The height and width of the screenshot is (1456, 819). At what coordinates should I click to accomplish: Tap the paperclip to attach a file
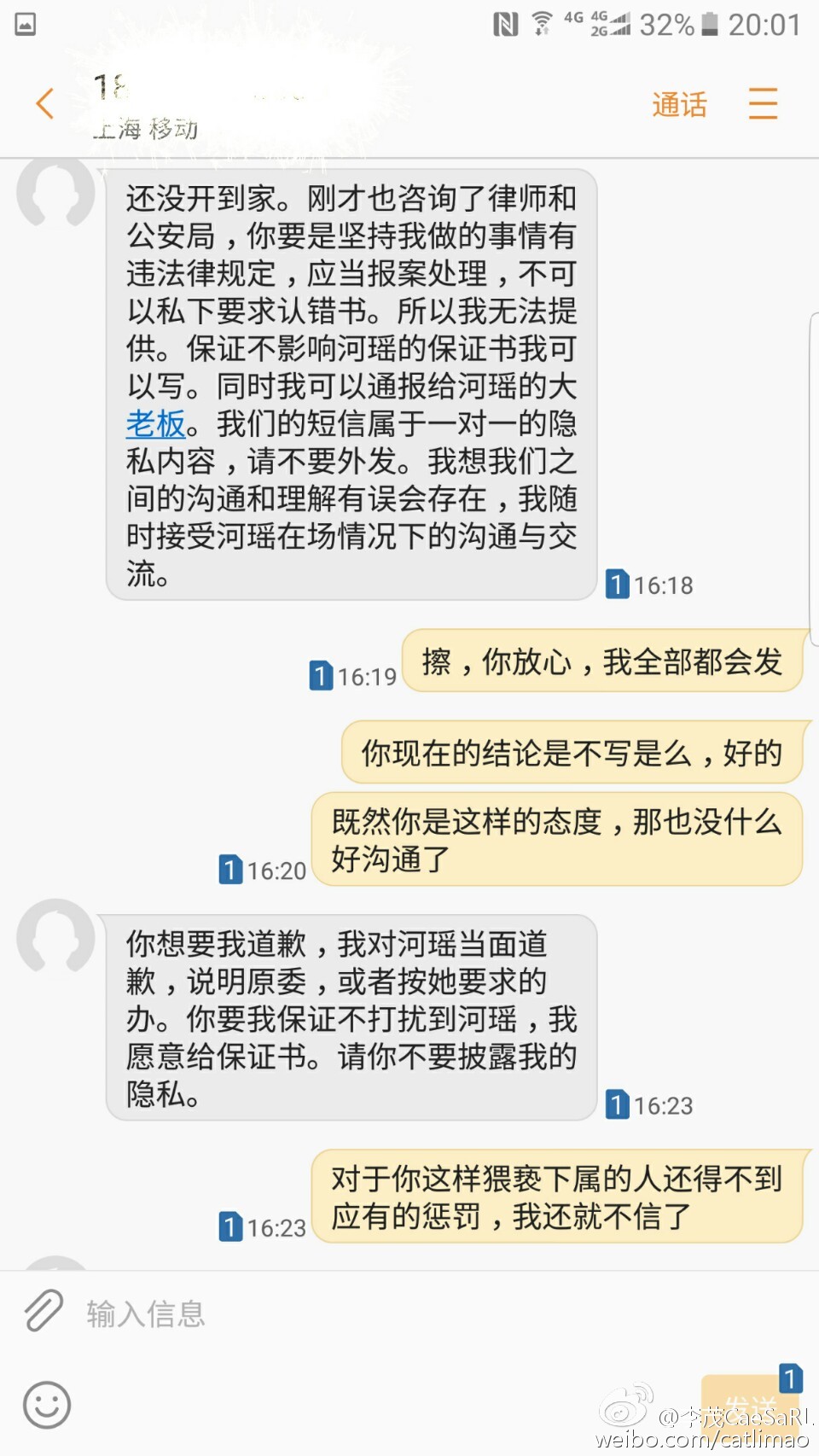[44, 1311]
